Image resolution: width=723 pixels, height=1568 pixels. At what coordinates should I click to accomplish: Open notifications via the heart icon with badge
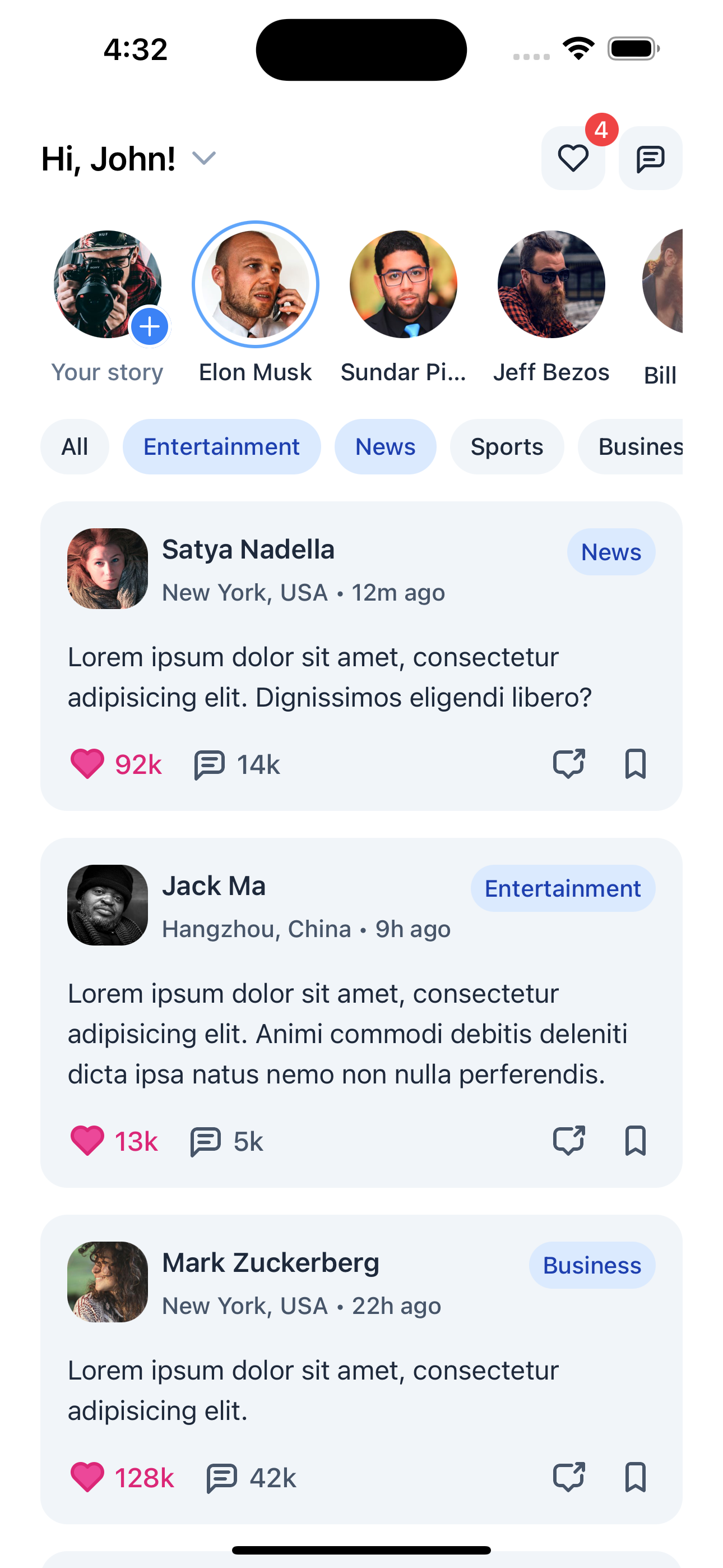click(x=573, y=158)
